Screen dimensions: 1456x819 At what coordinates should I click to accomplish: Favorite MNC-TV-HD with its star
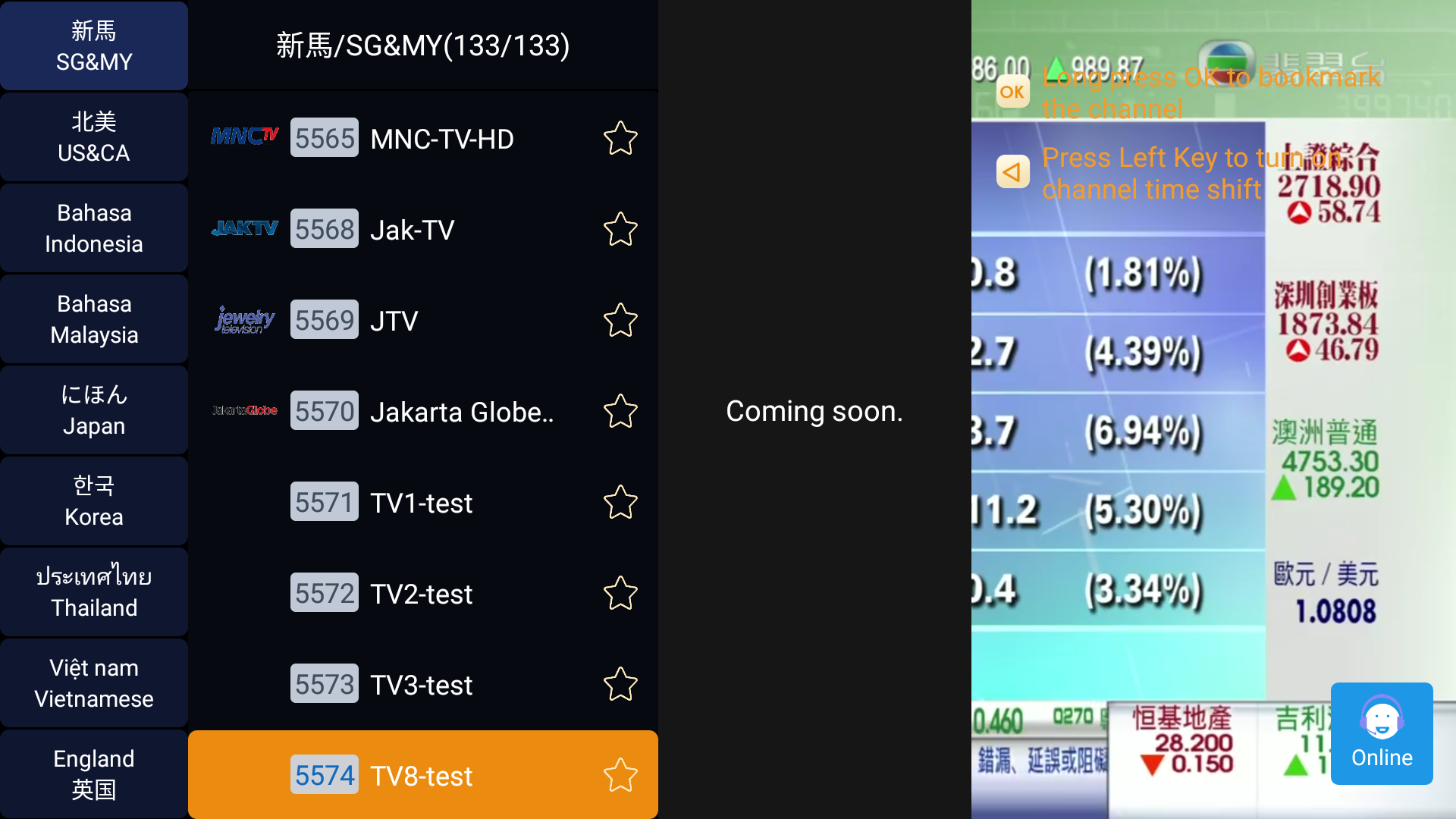click(620, 139)
